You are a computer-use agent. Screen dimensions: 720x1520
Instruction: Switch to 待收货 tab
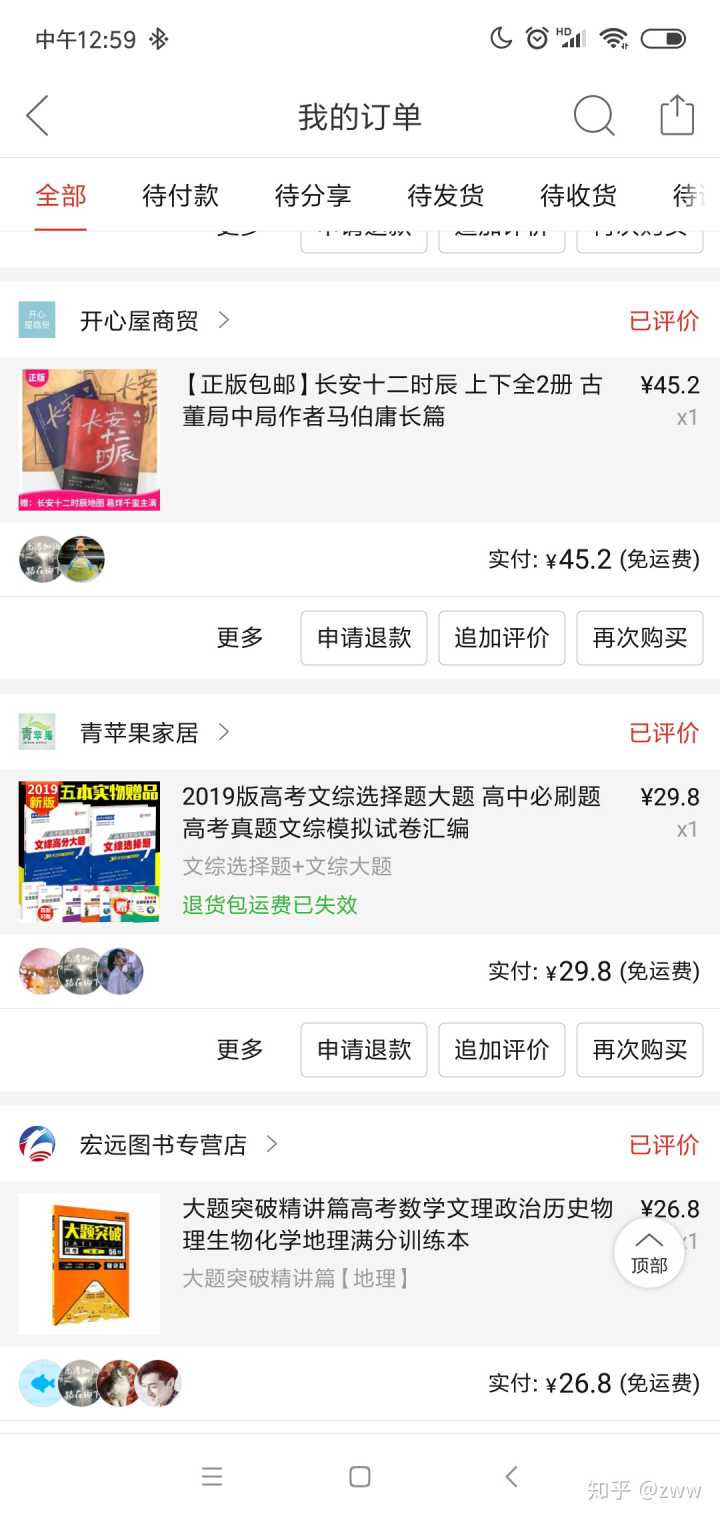pos(578,196)
